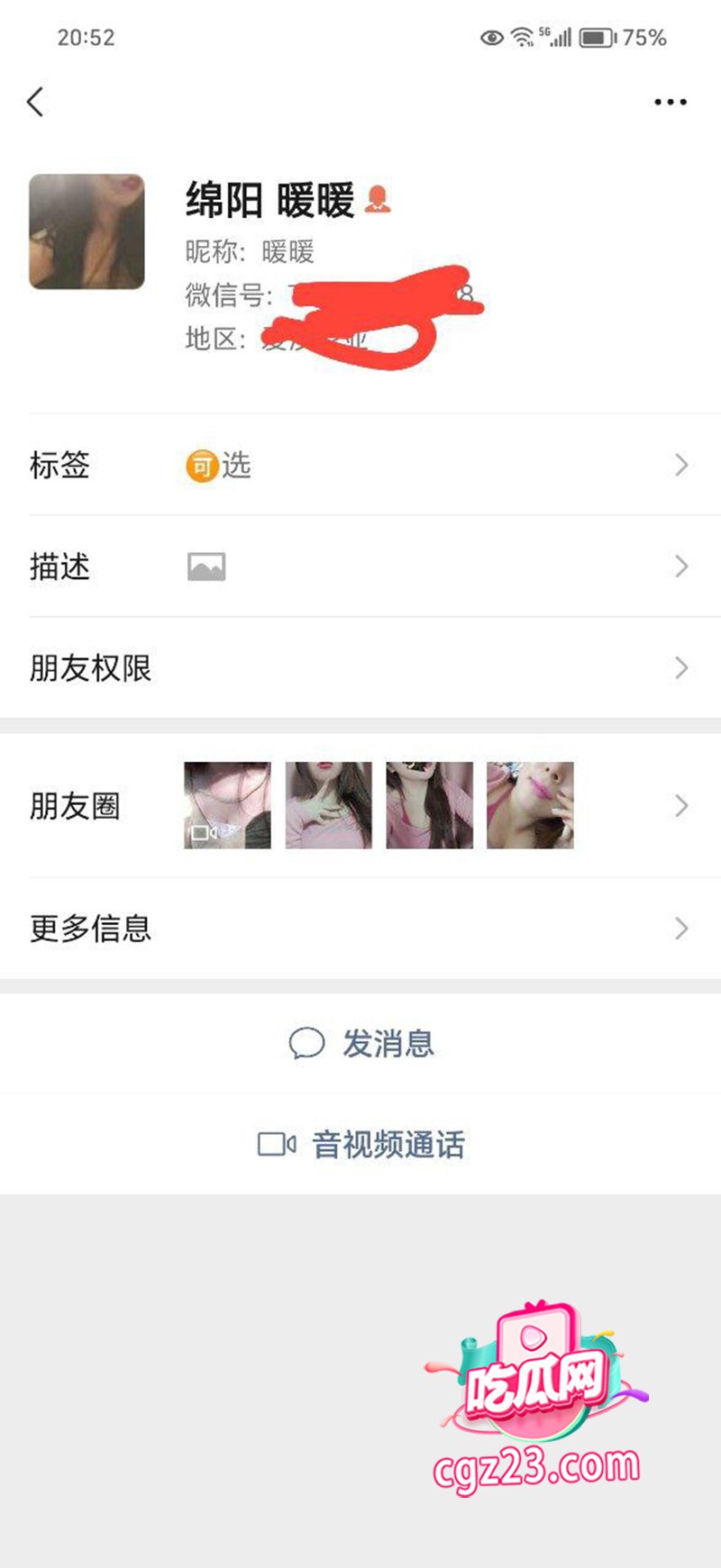Screen dimensions: 721x1568
Task: Open 朋友权限 friend permissions
Action: click(x=360, y=668)
